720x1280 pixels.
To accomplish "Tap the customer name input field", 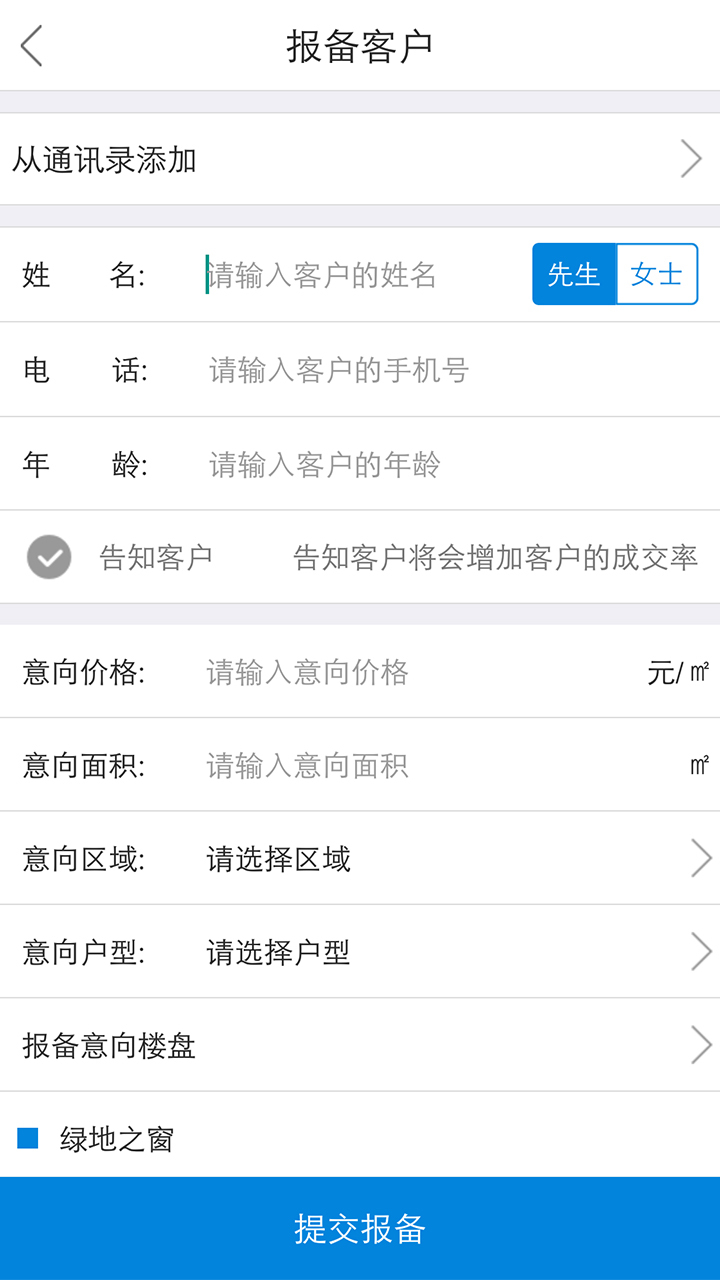I will [x=360, y=274].
